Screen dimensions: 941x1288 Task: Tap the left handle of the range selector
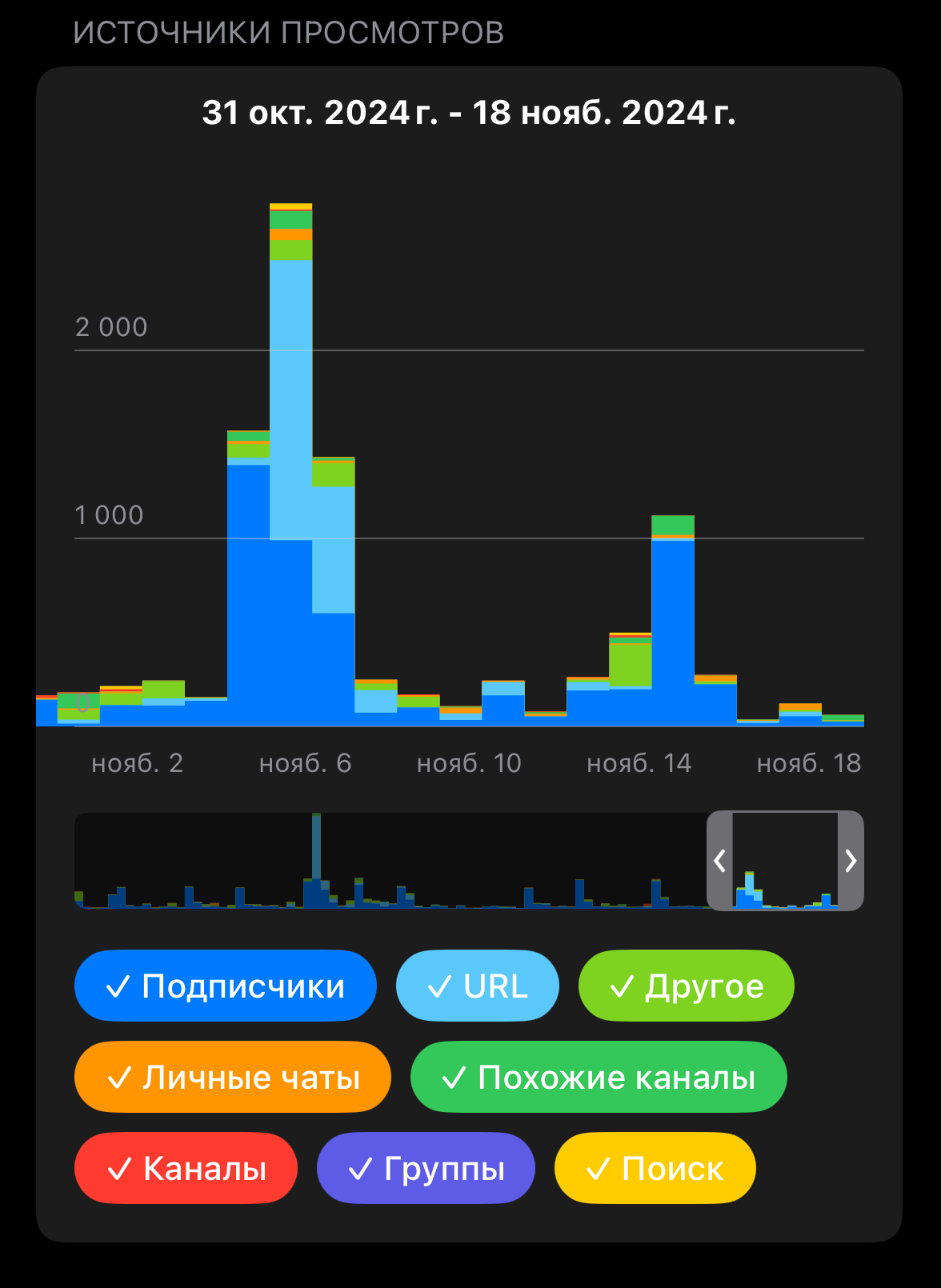pyautogui.click(x=719, y=861)
